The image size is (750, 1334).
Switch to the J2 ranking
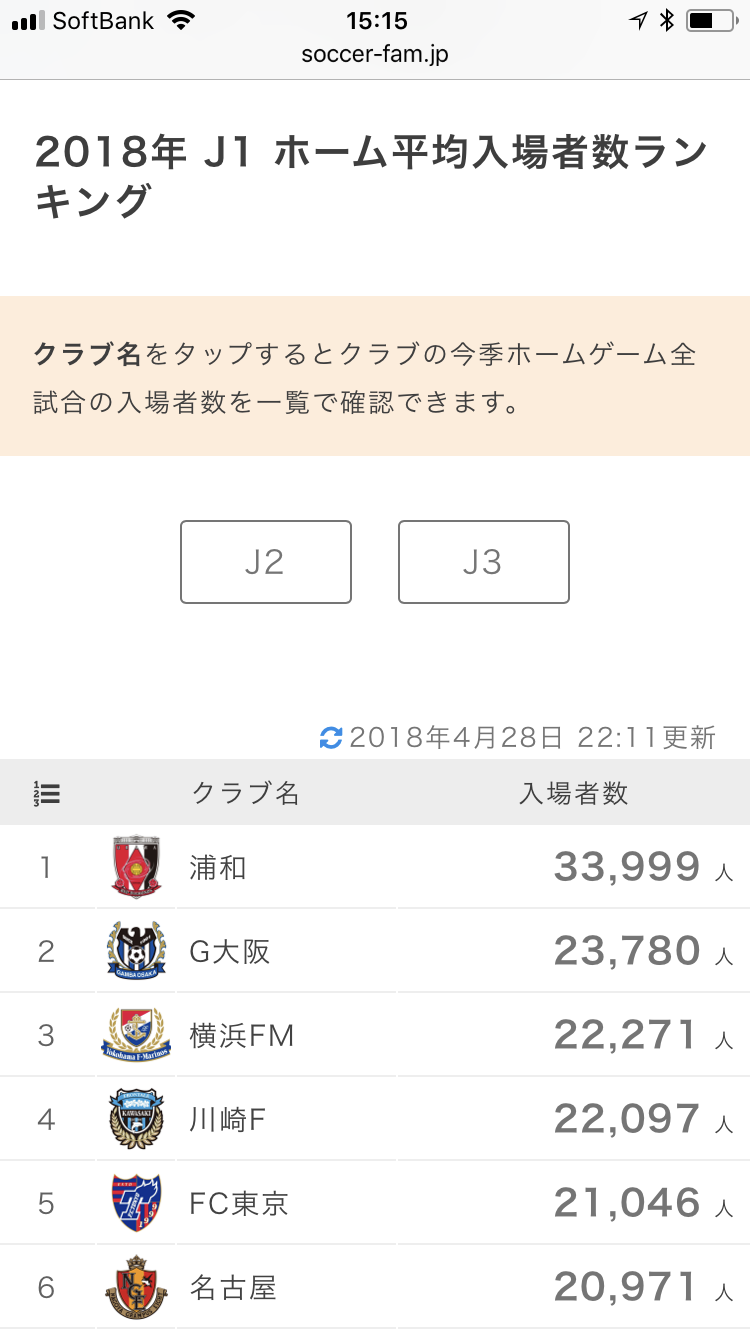pos(265,562)
